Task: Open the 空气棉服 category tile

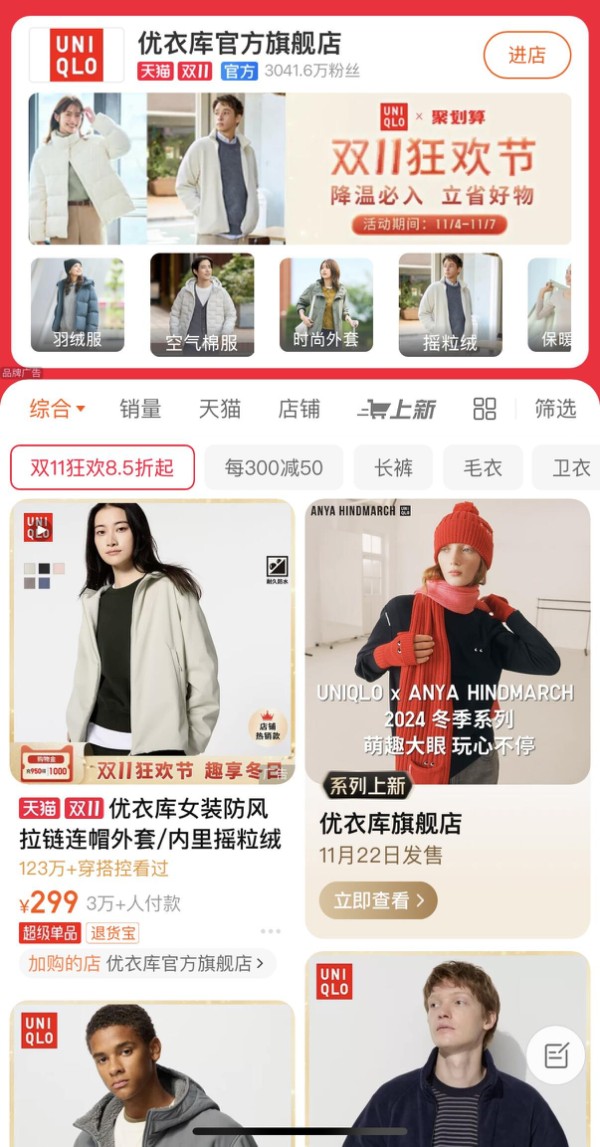Action: [x=201, y=304]
